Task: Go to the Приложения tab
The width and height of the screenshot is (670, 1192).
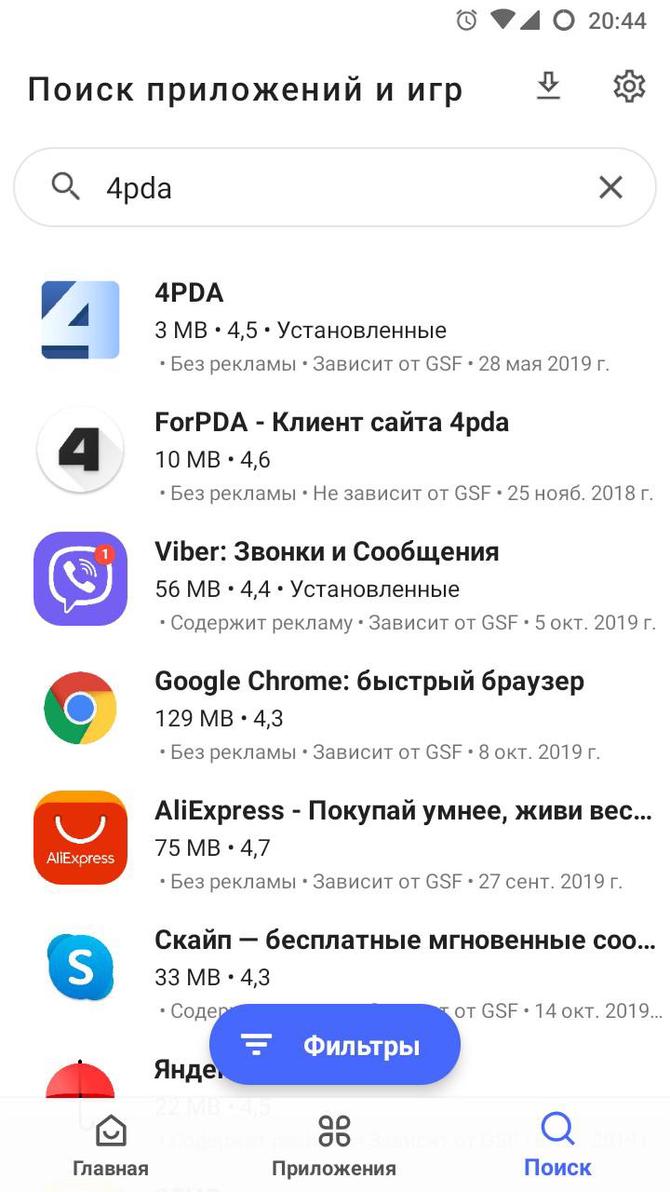Action: coord(334,1146)
